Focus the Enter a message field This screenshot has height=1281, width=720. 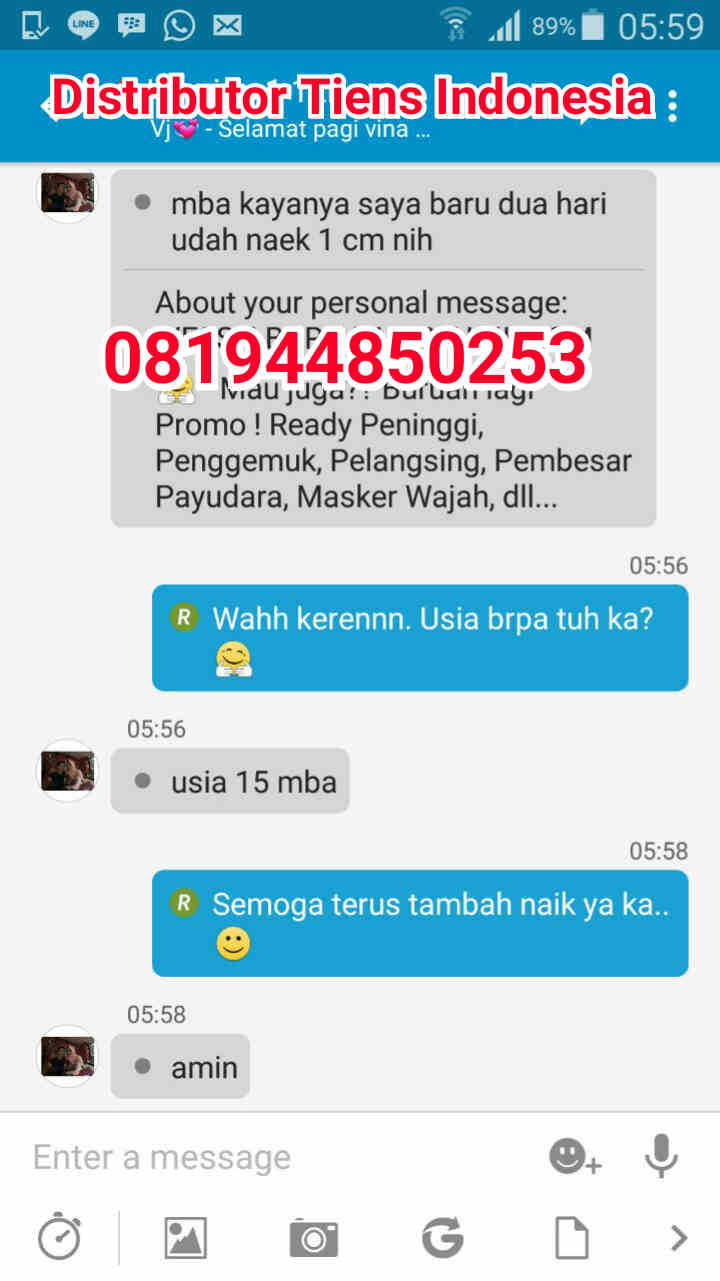point(270,1158)
